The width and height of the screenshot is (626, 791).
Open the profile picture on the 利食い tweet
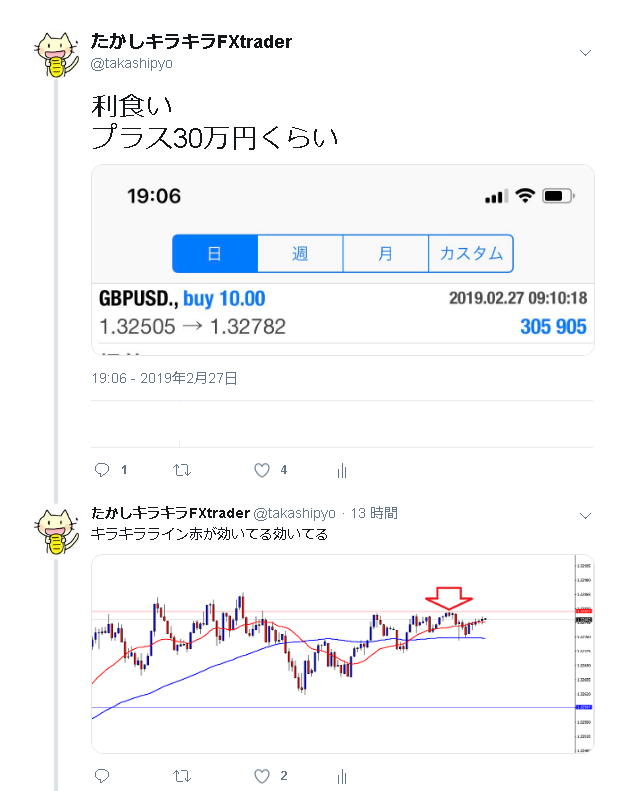pos(57,54)
